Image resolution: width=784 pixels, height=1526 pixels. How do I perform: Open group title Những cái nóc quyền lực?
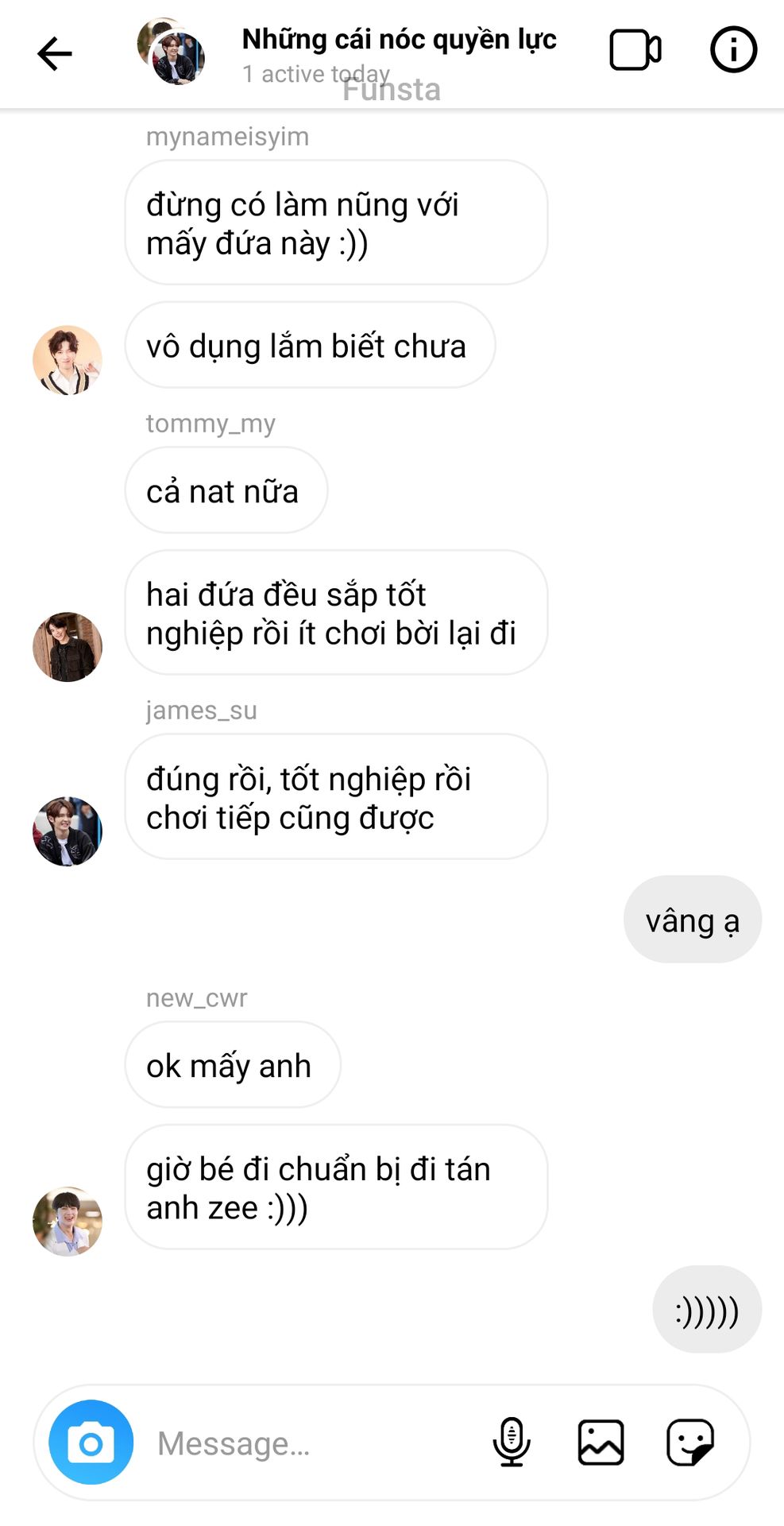[x=399, y=39]
